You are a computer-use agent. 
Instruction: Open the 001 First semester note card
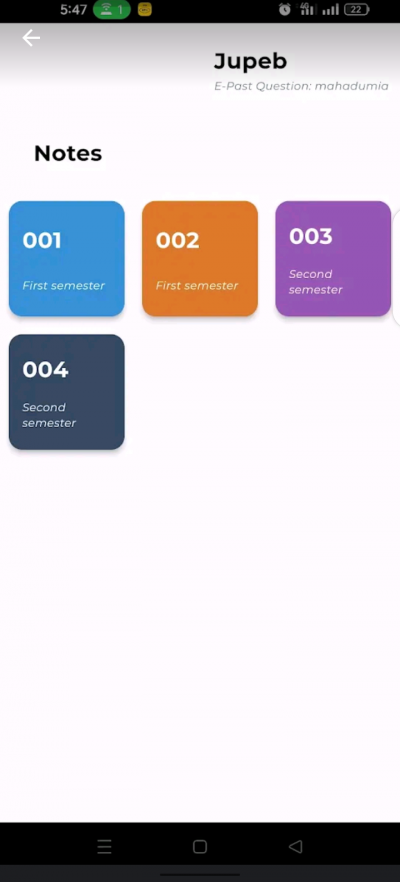click(x=66, y=259)
